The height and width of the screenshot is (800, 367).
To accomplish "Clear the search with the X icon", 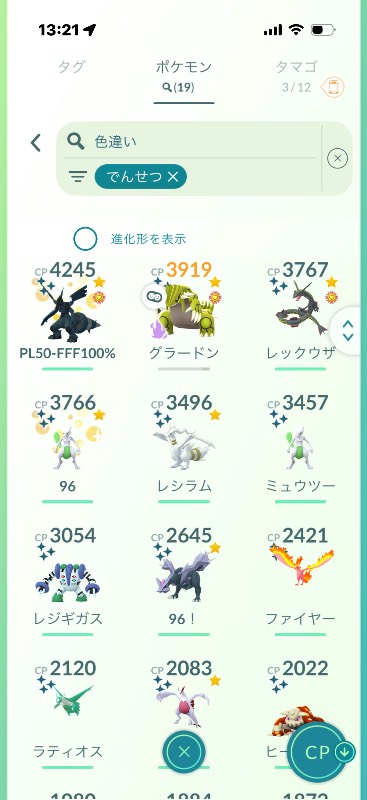I will (x=337, y=159).
